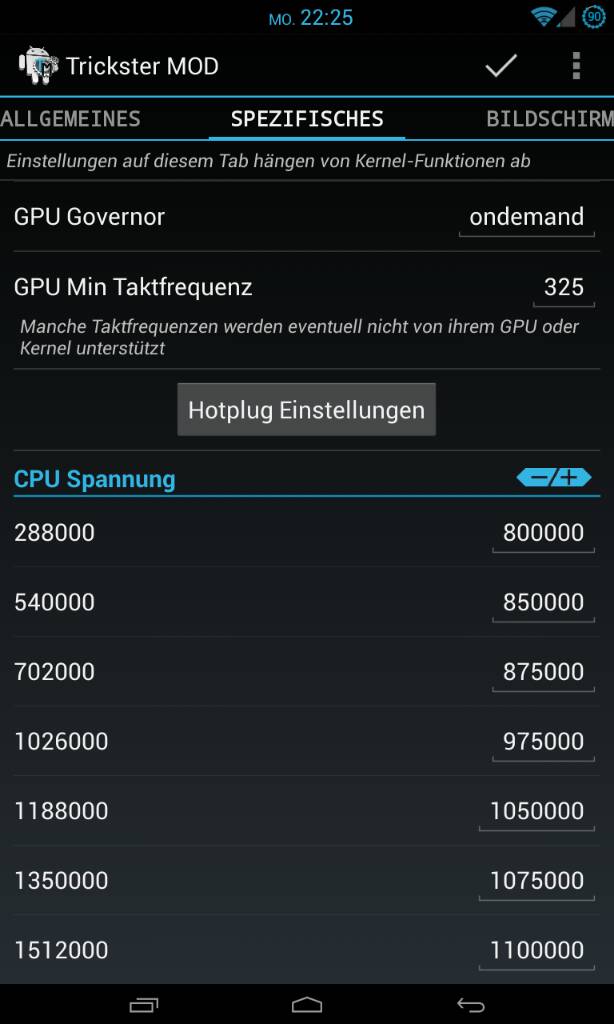Apply settings with the checkmark icon
Screen dimensions: 614x1024
tap(500, 66)
